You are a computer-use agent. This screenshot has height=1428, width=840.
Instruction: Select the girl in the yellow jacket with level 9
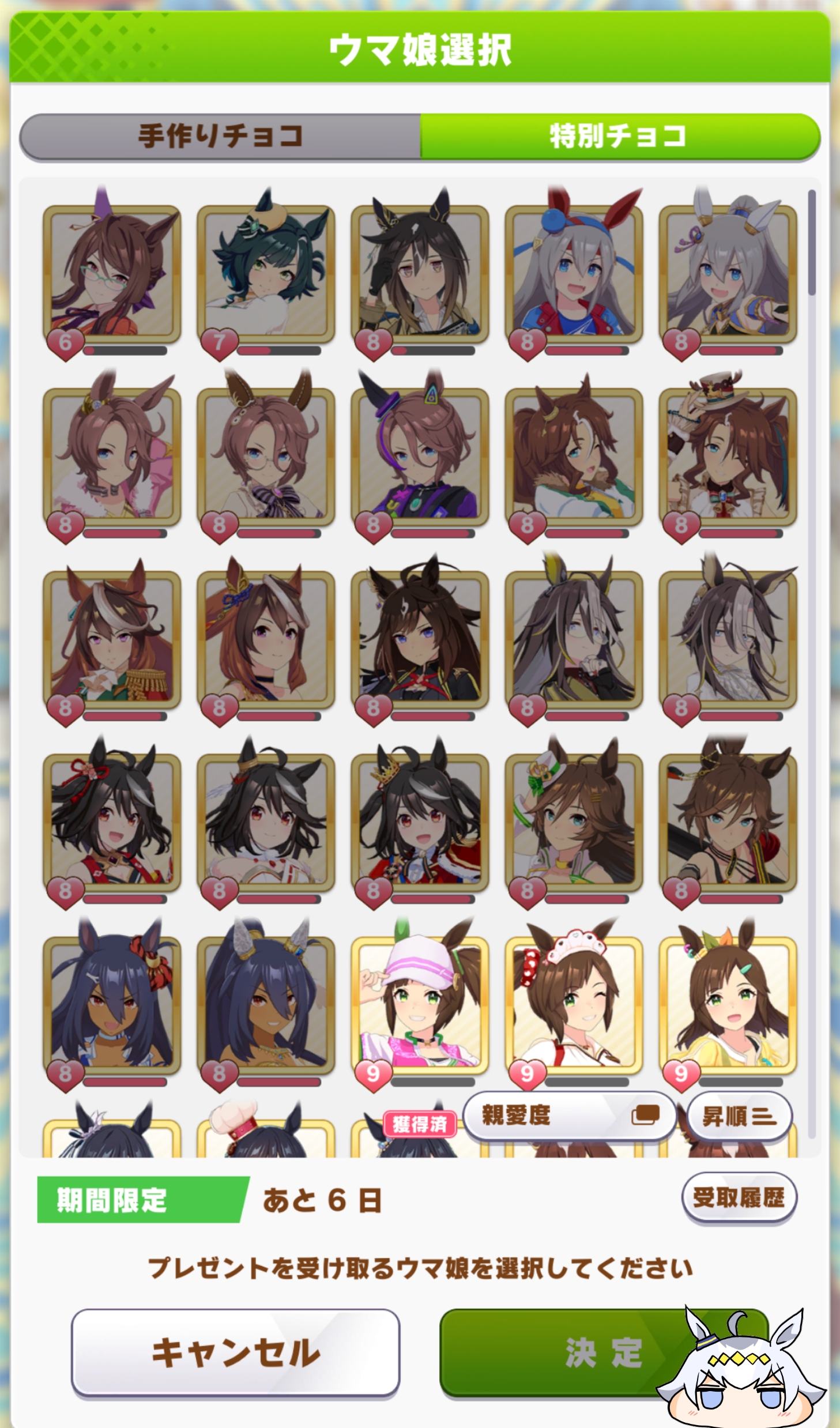coord(728,1003)
